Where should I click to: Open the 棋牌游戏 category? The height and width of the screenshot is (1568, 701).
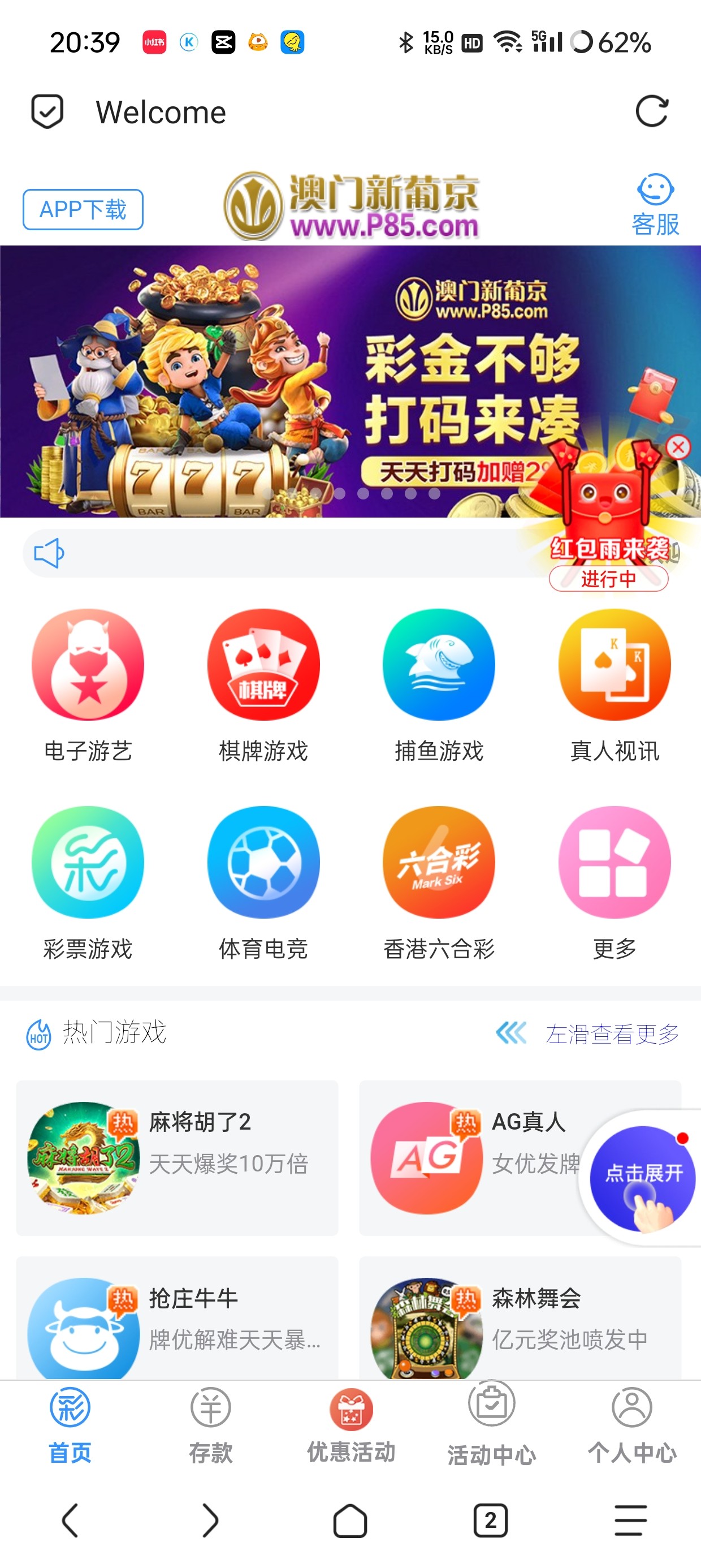(x=263, y=684)
